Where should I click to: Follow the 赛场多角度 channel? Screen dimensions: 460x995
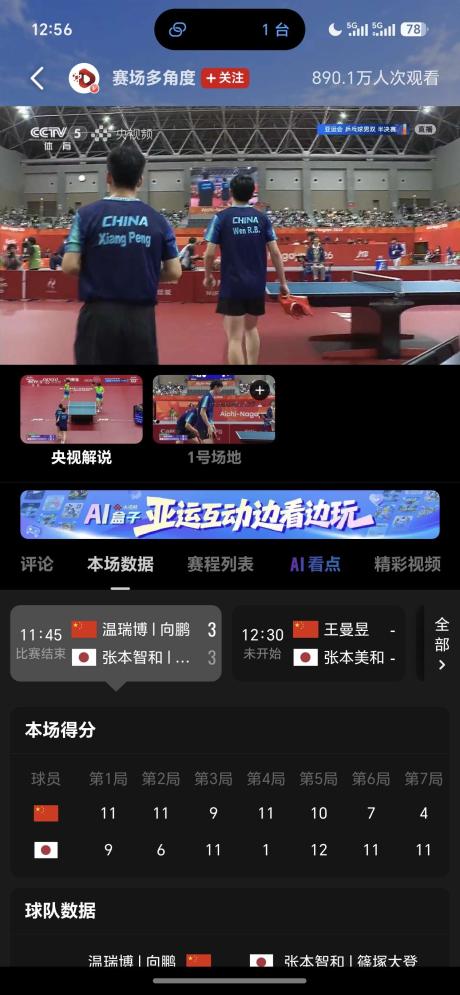pyautogui.click(x=225, y=78)
